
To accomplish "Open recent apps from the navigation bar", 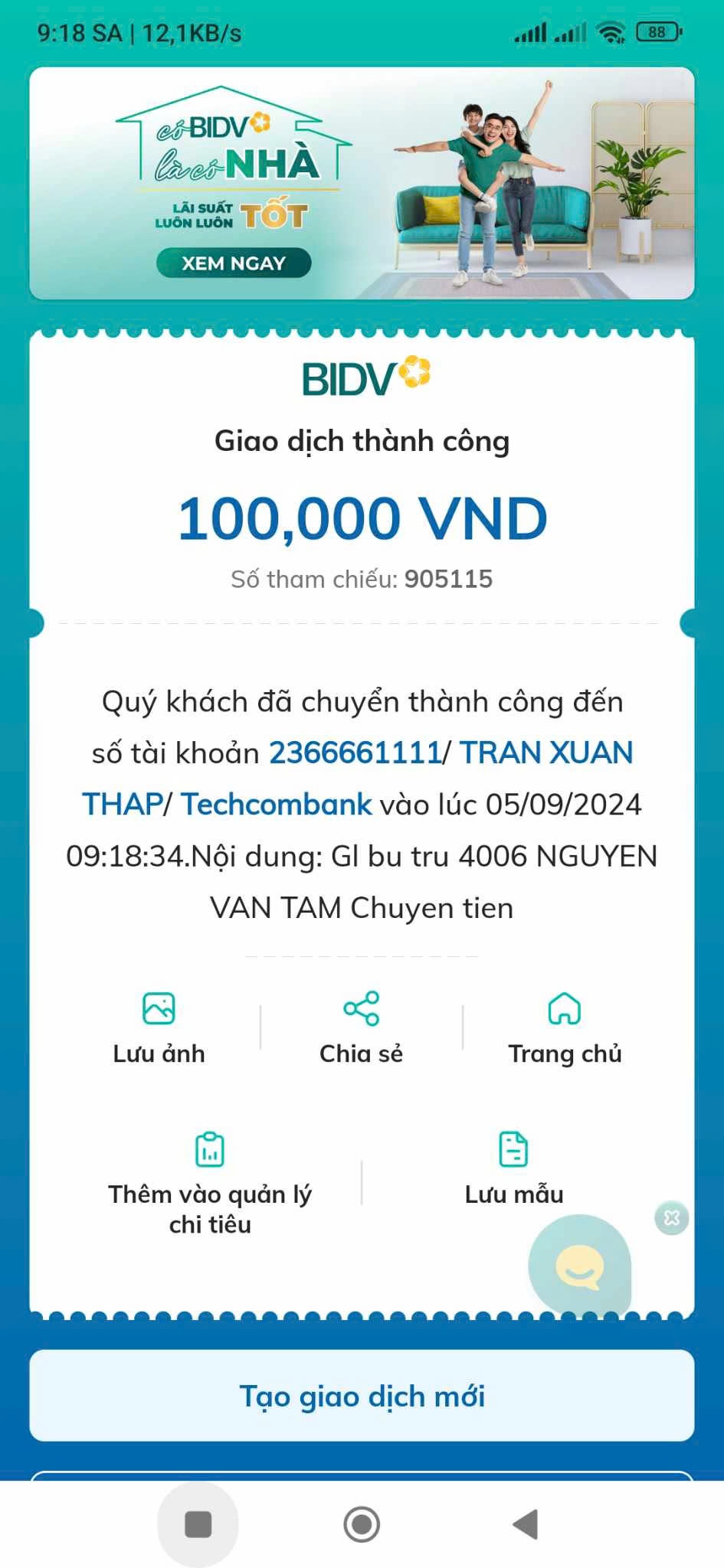I will [x=198, y=1524].
